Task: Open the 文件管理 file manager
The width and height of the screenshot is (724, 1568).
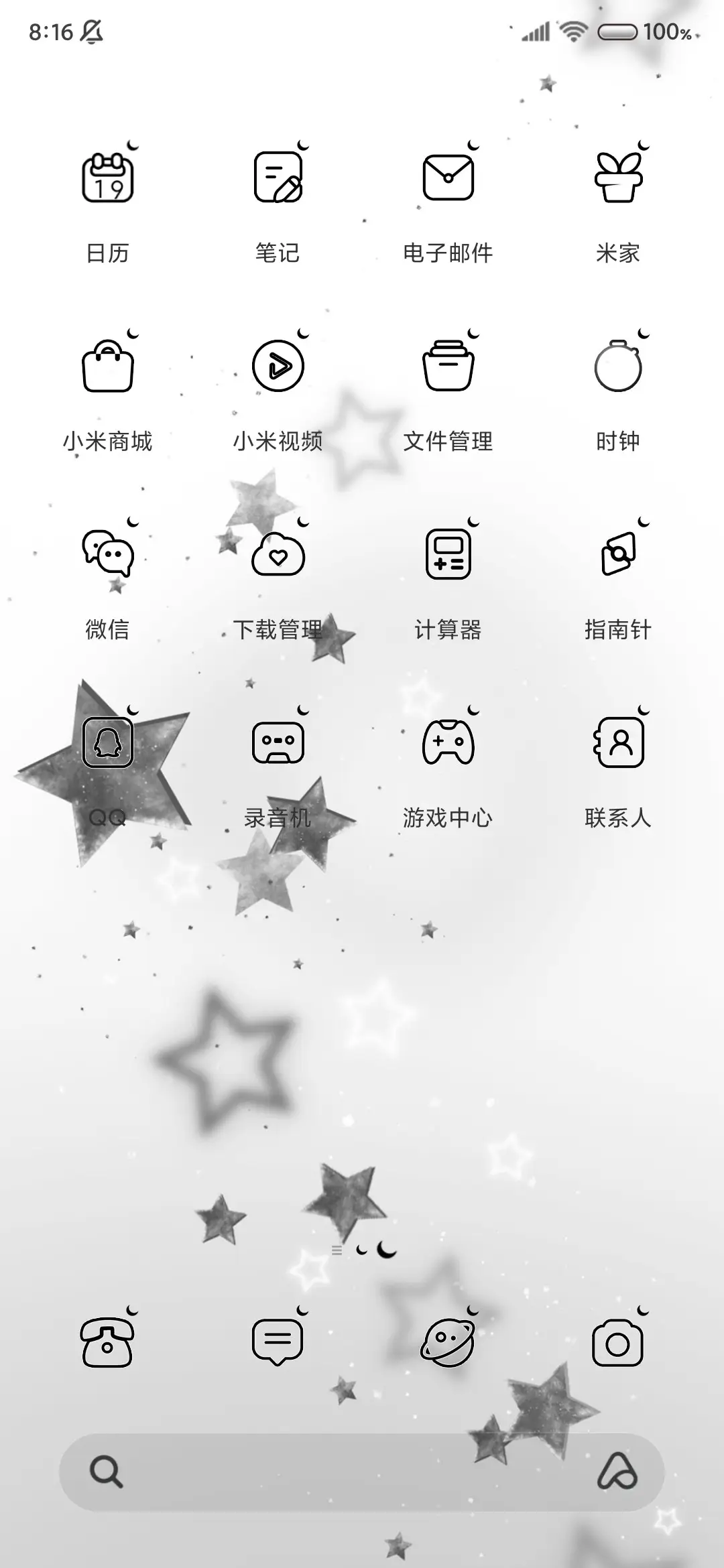Action: click(x=448, y=365)
